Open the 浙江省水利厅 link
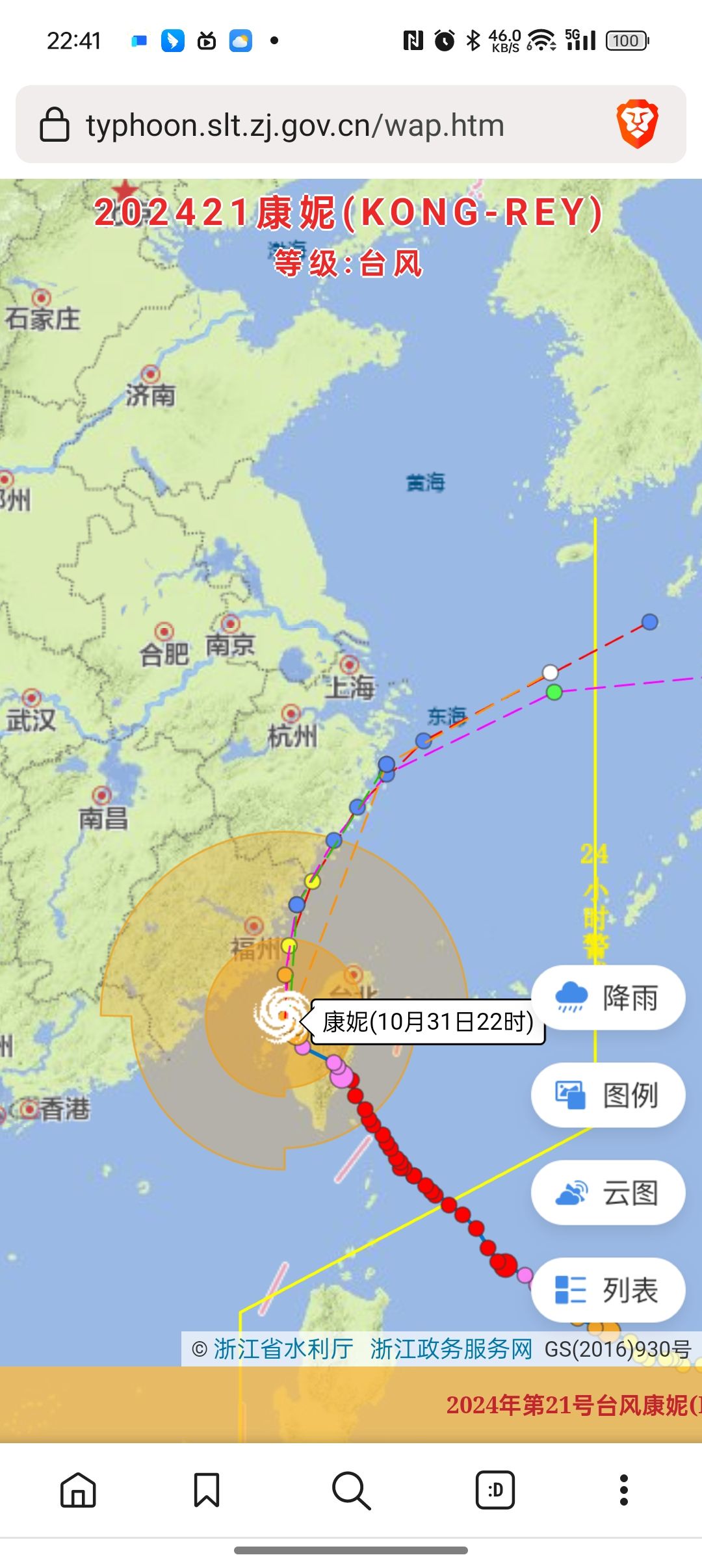The image size is (702, 1568). 283,1349
